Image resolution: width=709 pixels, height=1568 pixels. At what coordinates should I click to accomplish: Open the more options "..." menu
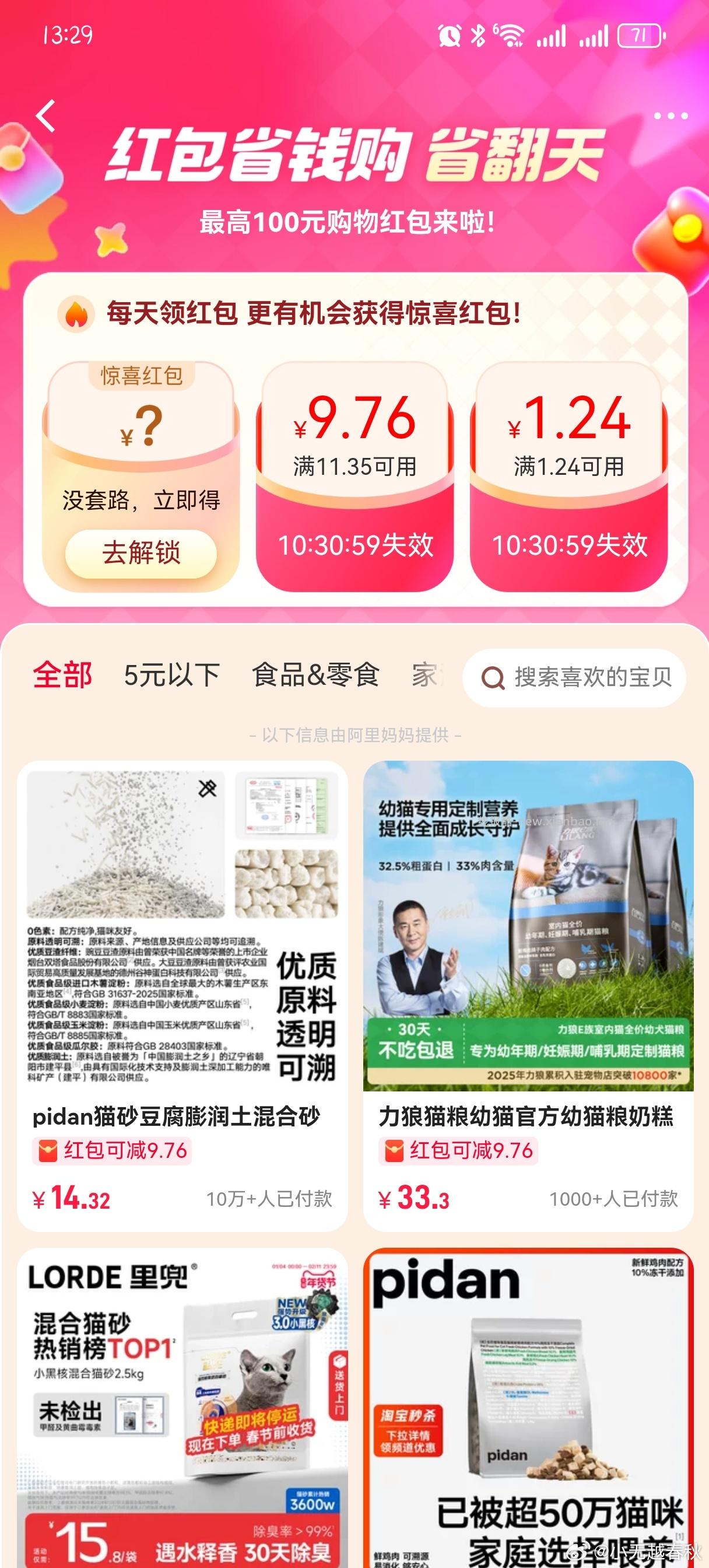point(664,116)
